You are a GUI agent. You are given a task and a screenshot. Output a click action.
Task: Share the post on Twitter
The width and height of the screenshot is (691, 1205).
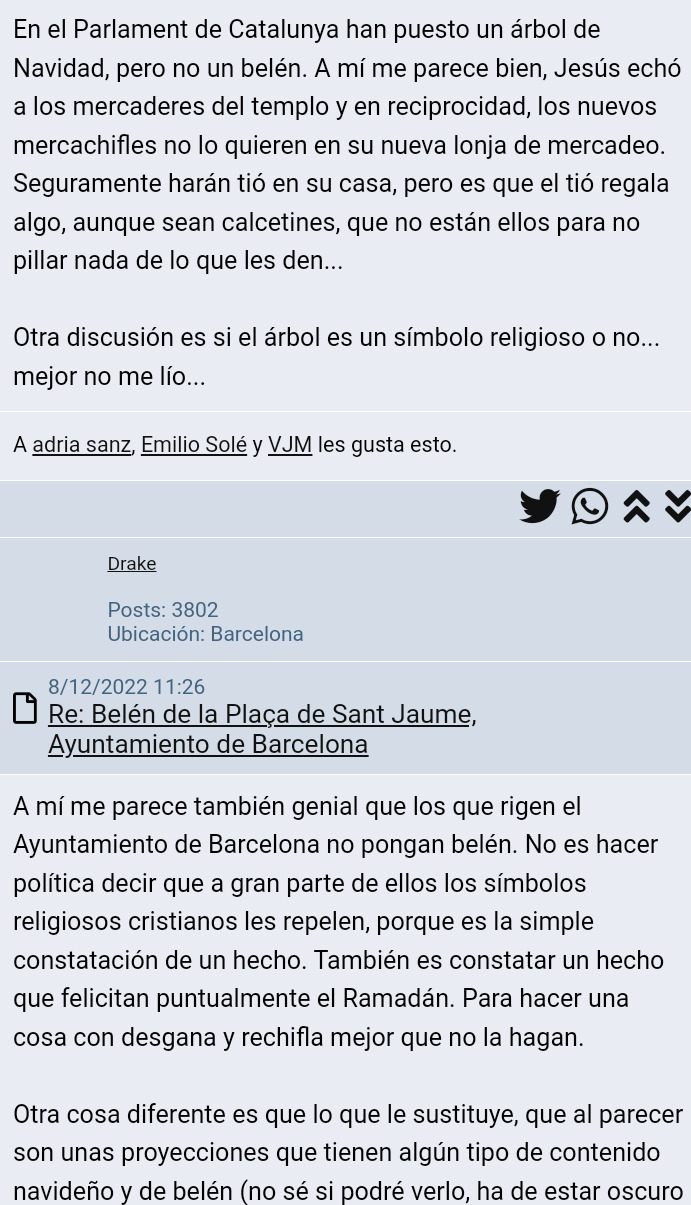click(540, 506)
